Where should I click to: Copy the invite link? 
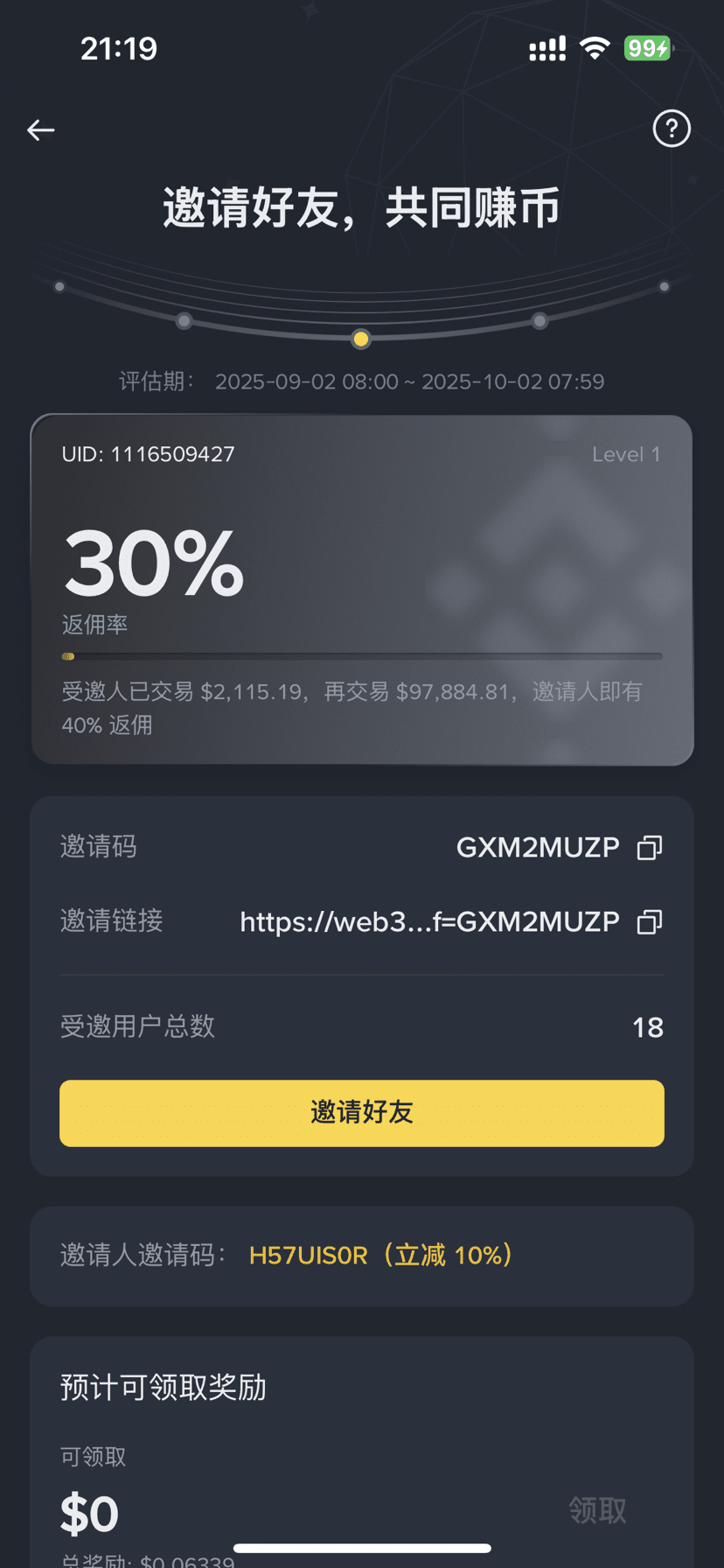[x=649, y=922]
